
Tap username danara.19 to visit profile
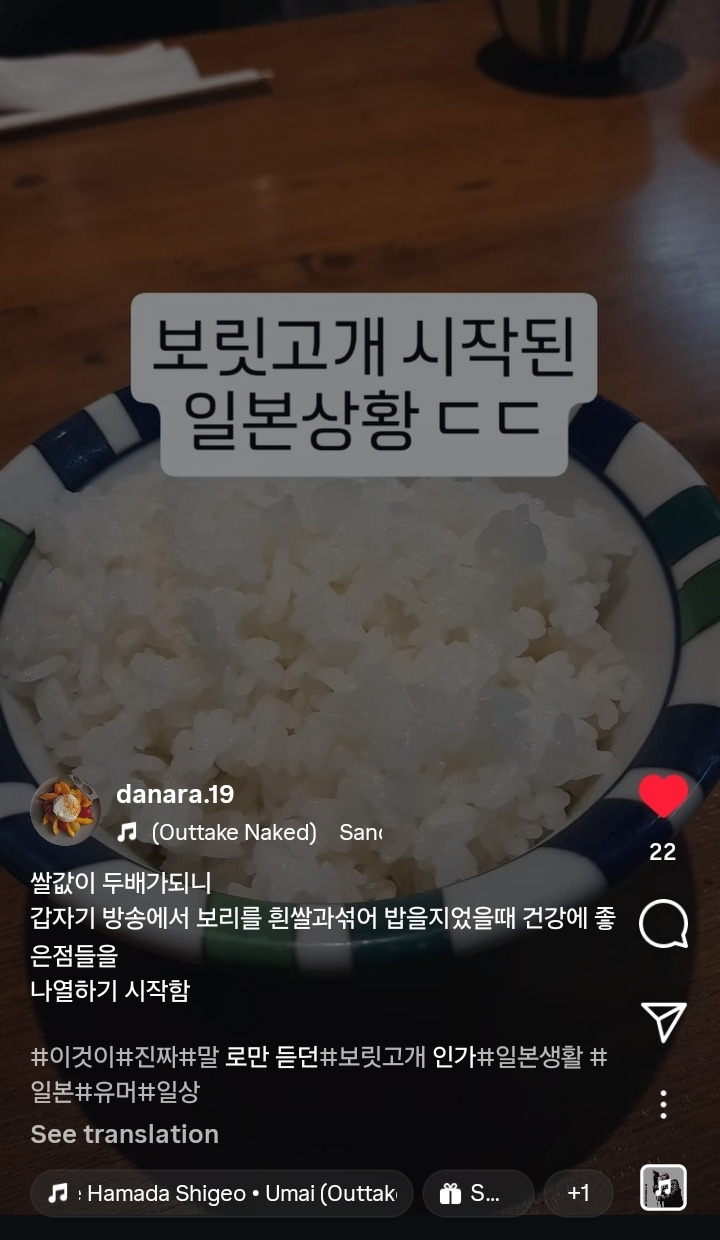point(174,796)
